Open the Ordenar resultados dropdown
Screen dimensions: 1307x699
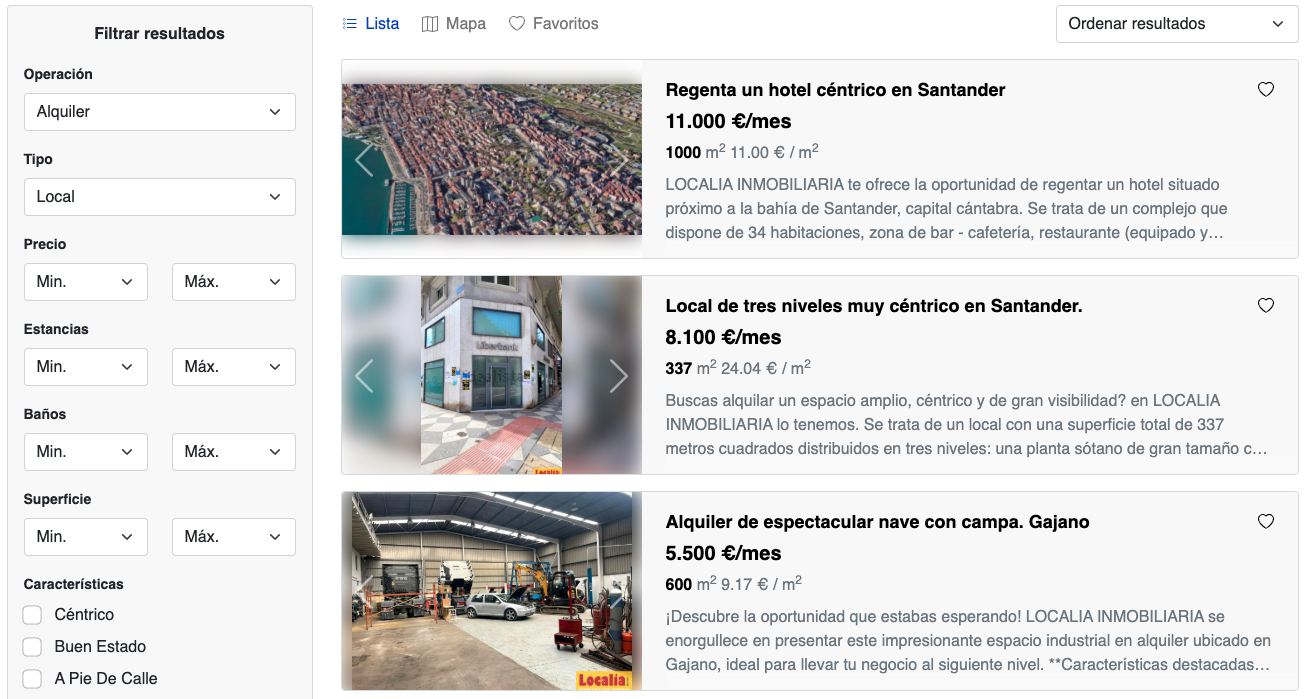[1176, 23]
